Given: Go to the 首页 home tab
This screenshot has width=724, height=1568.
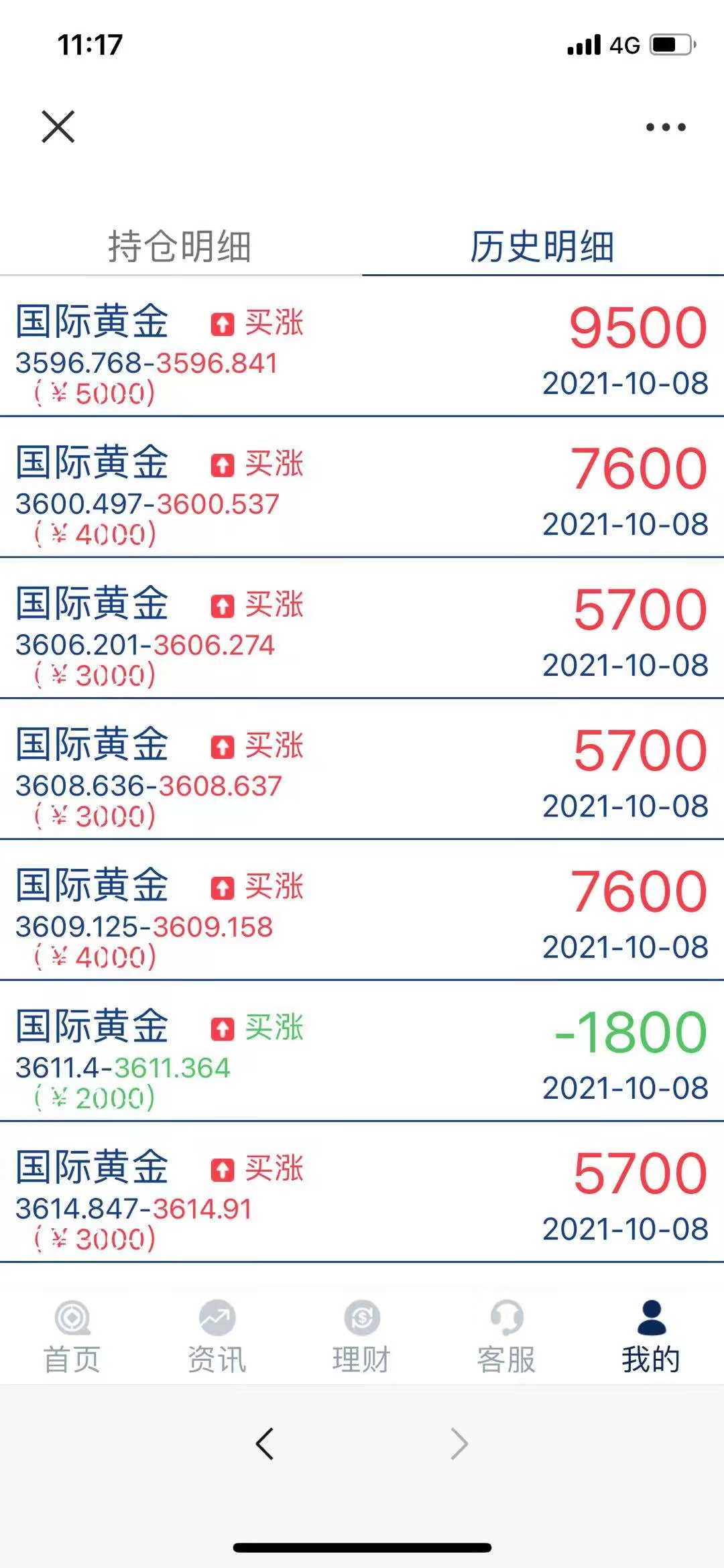Looking at the screenshot, I should 72,1337.
